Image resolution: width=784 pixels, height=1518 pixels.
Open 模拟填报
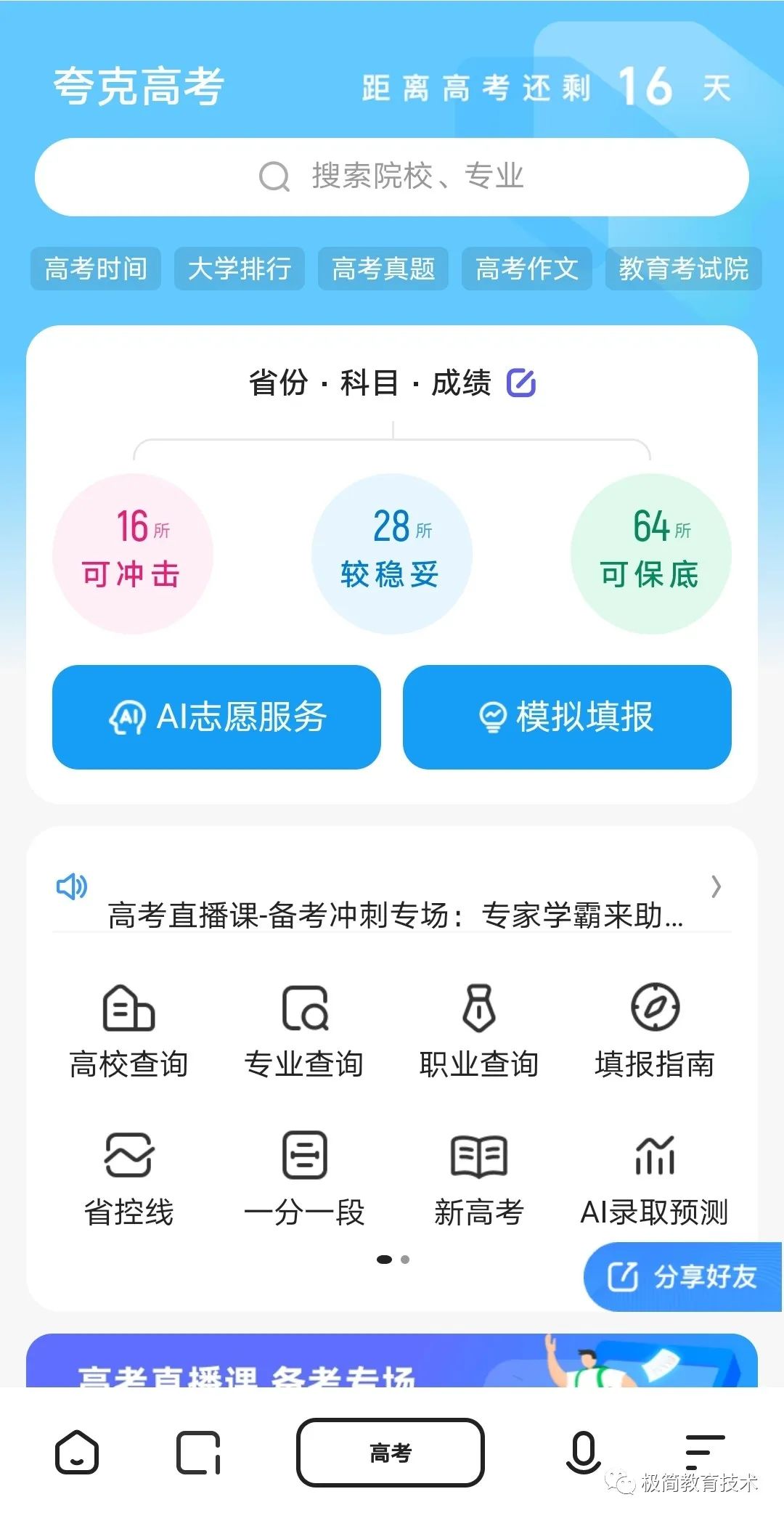tap(567, 717)
